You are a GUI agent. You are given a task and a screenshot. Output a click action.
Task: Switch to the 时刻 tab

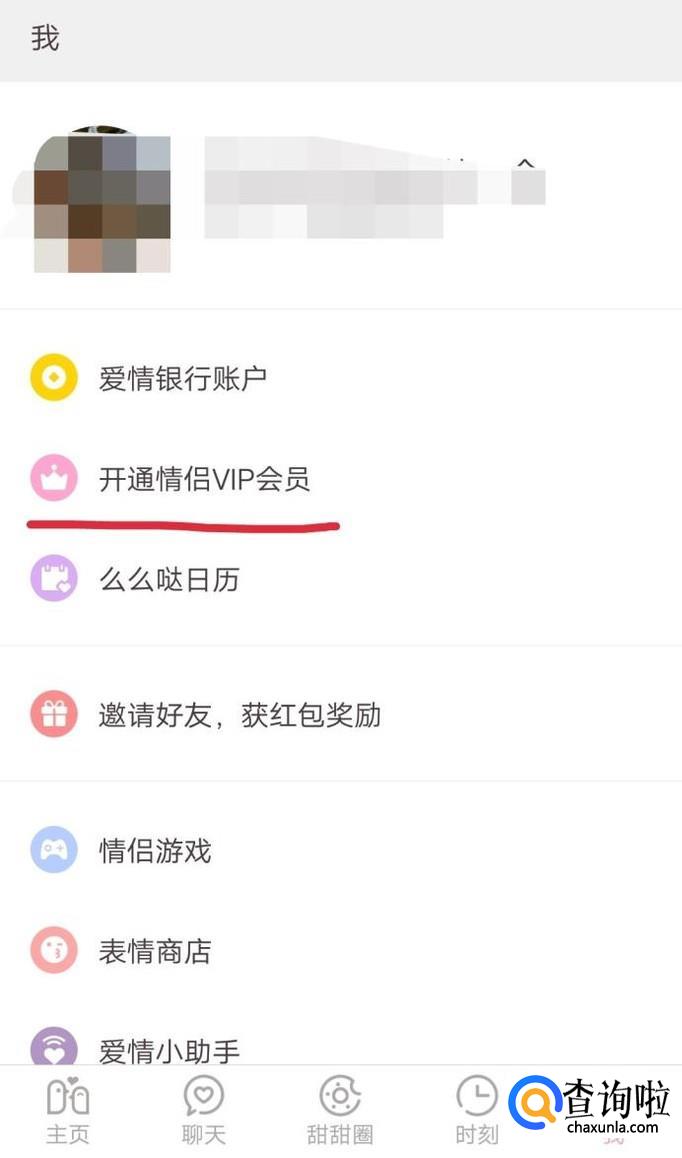(x=476, y=1110)
